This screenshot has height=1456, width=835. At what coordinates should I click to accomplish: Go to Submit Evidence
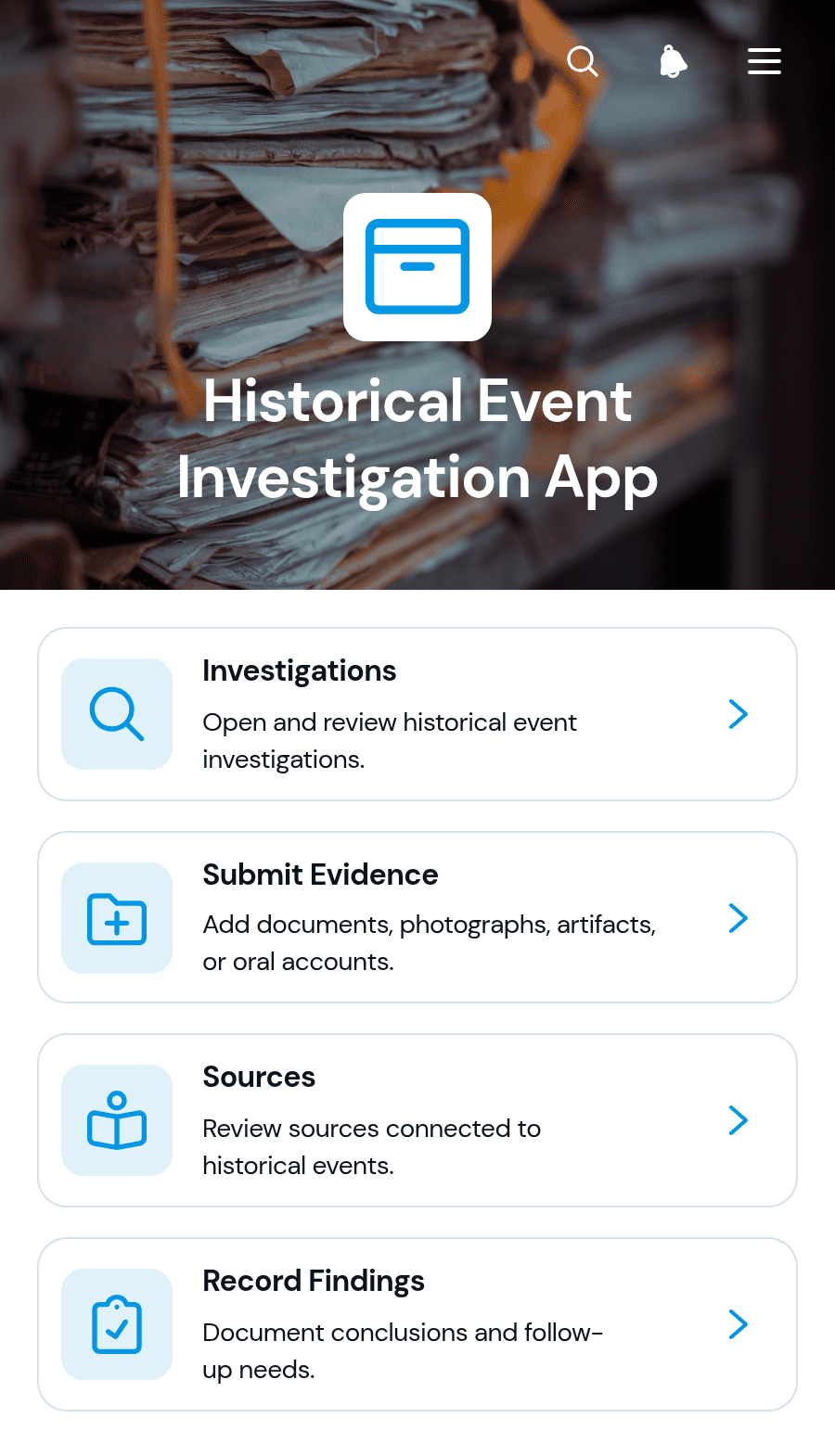pyautogui.click(x=417, y=917)
